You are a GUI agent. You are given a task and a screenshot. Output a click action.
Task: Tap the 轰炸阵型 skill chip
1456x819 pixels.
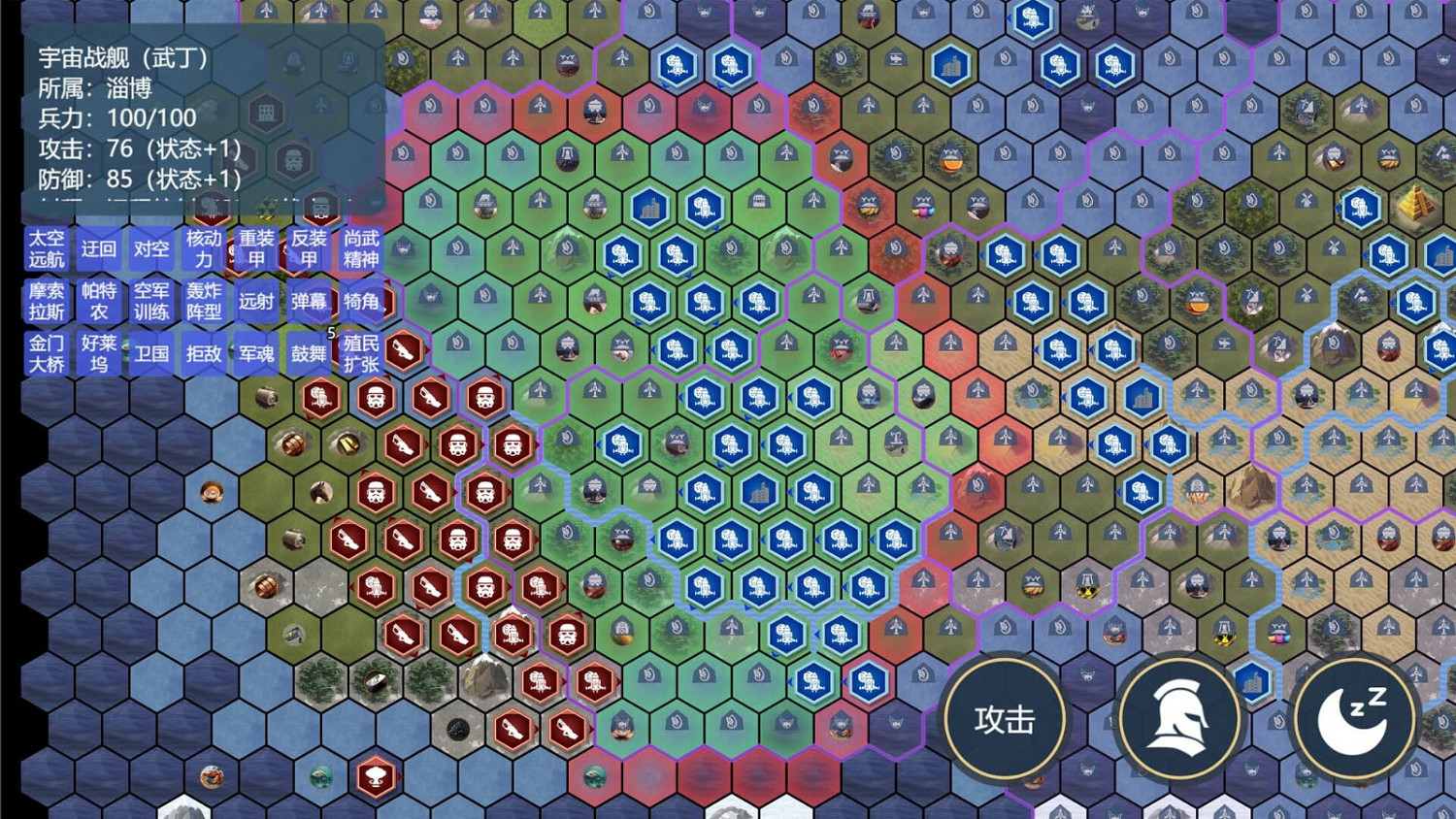pyautogui.click(x=204, y=301)
